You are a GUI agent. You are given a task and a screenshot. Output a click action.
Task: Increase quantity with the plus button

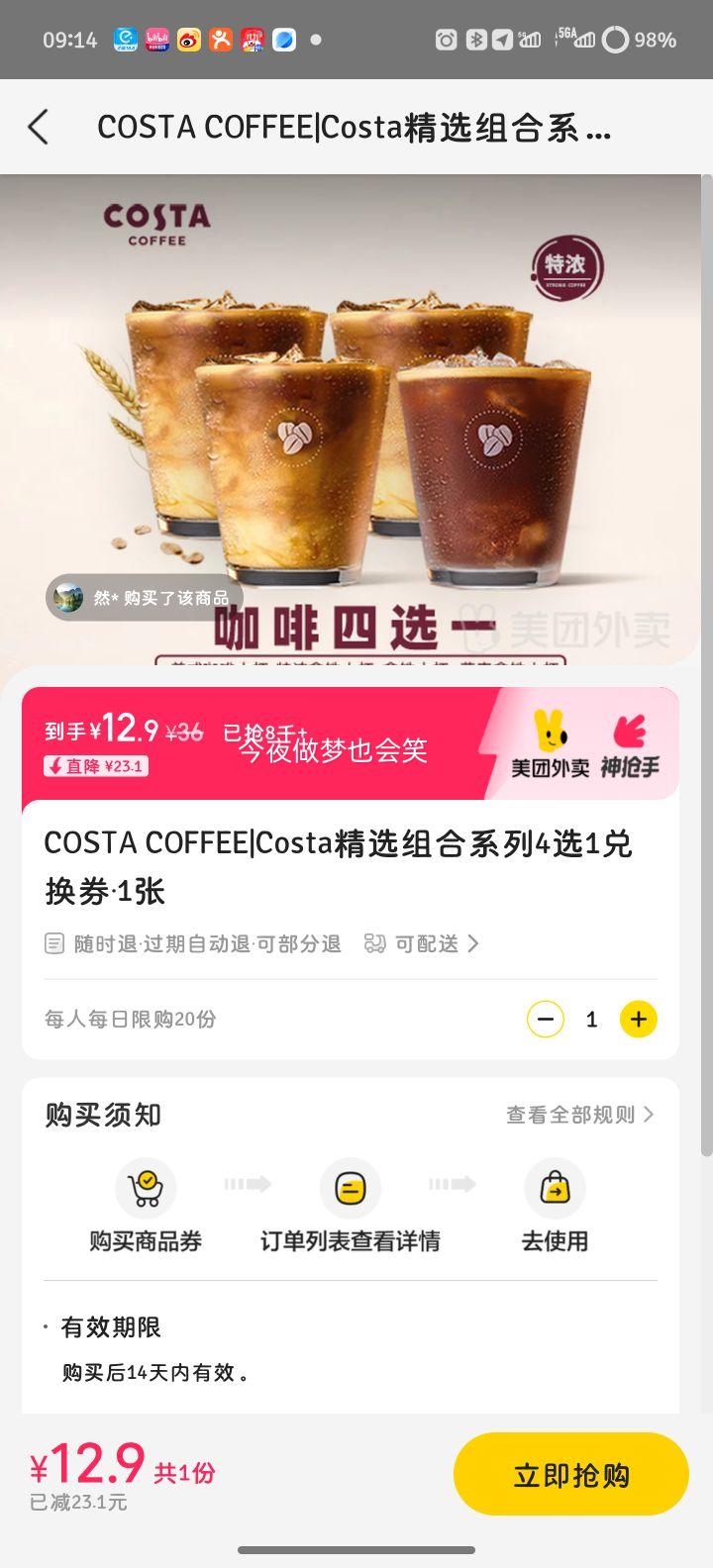[x=639, y=1019]
